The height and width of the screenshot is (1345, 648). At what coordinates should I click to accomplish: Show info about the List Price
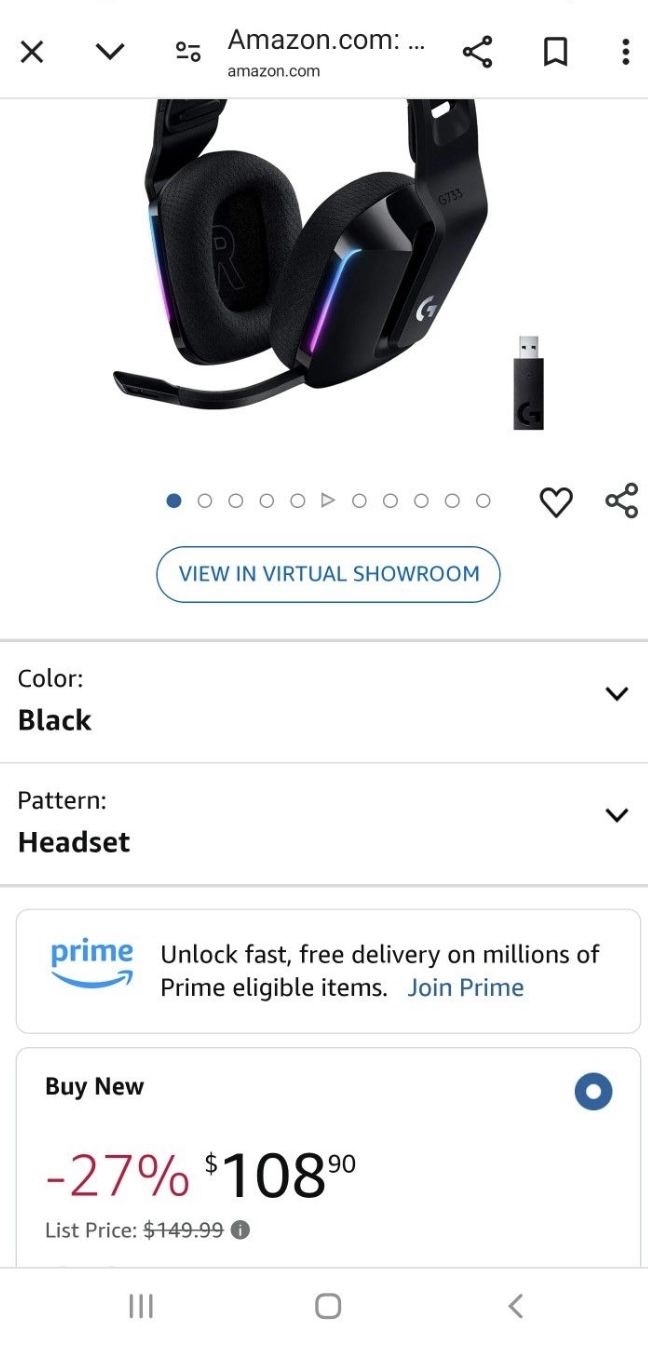click(x=240, y=1230)
